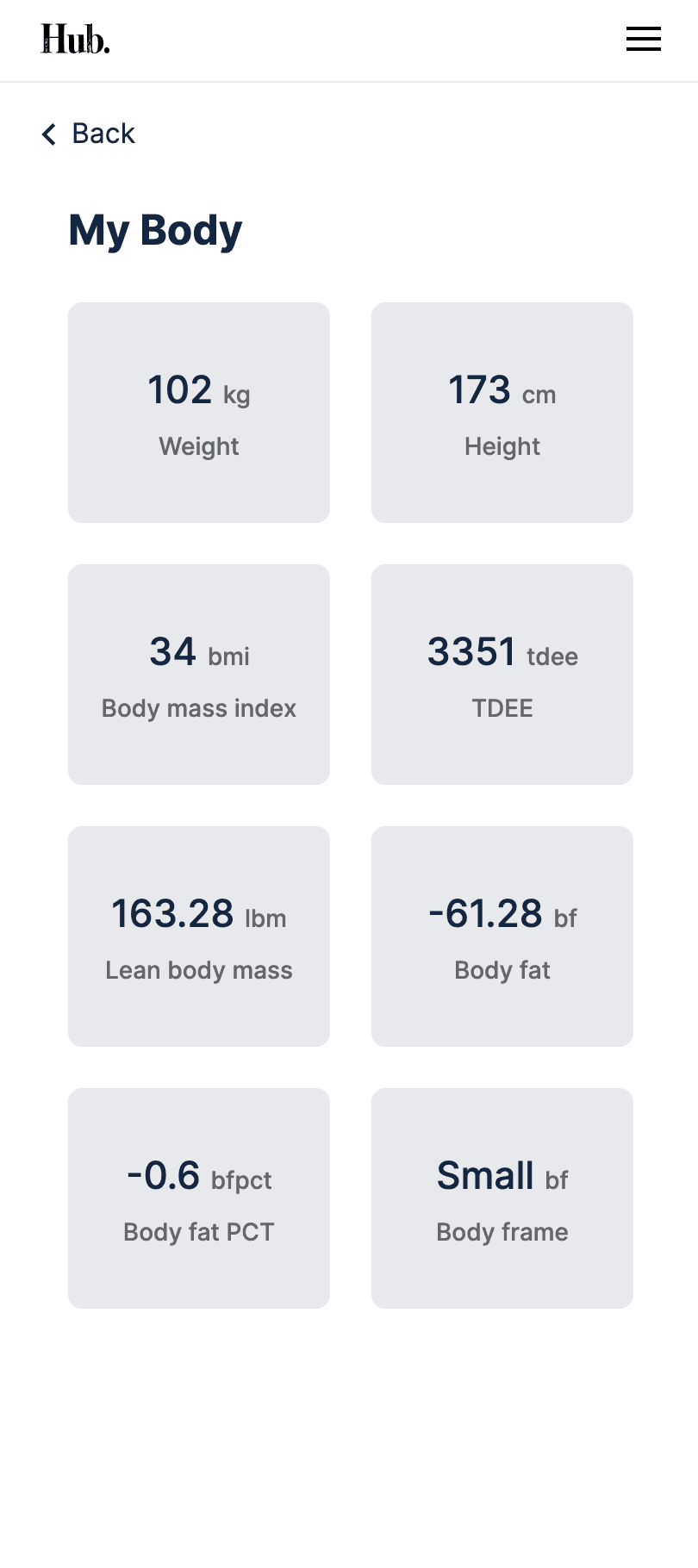The width and height of the screenshot is (698, 1568).
Task: Click the Hub logo
Action: click(x=75, y=39)
